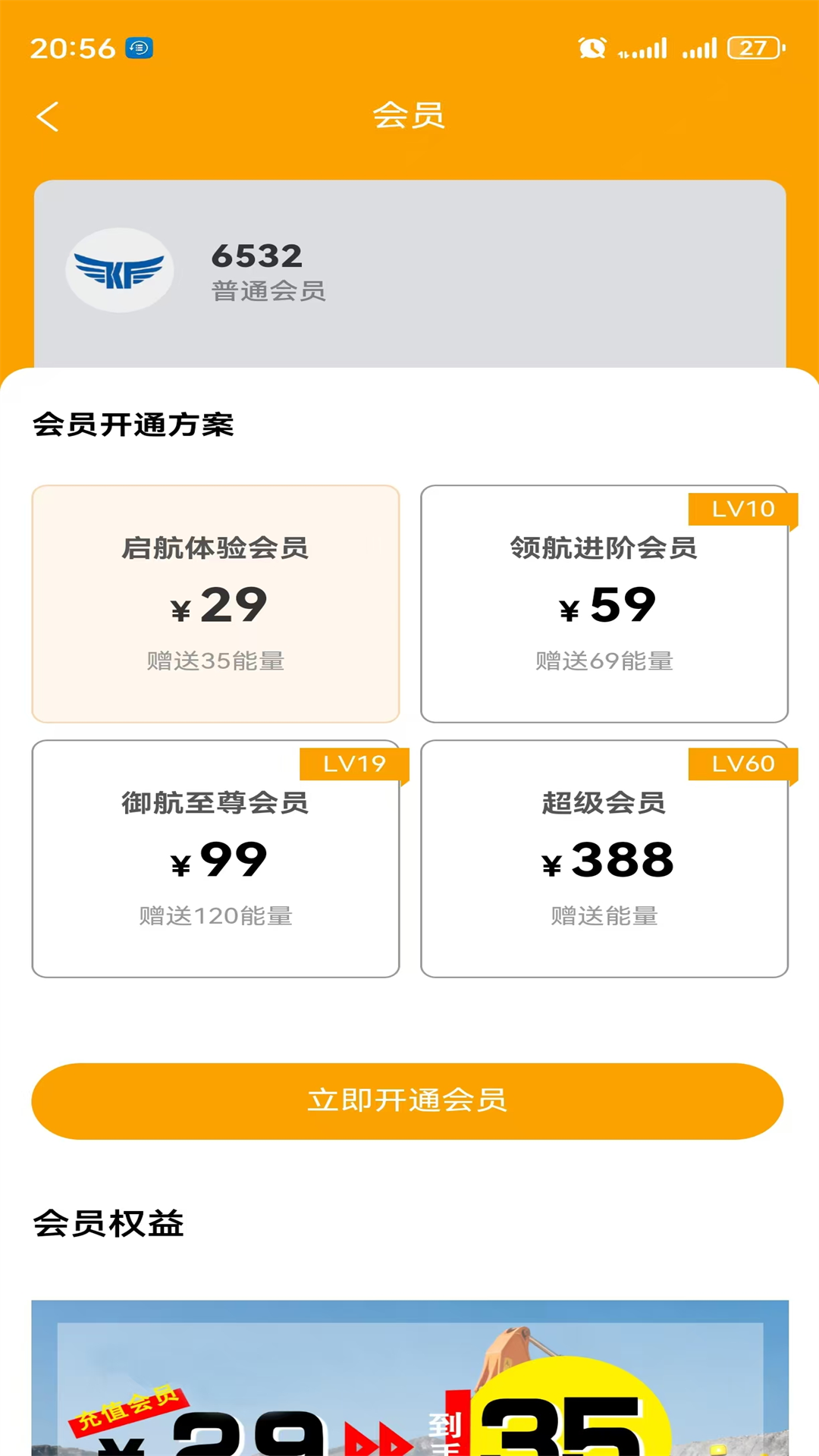Select the 超级会员 ¥388 plan
Image resolution: width=819 pixels, height=1456 pixels.
(604, 857)
